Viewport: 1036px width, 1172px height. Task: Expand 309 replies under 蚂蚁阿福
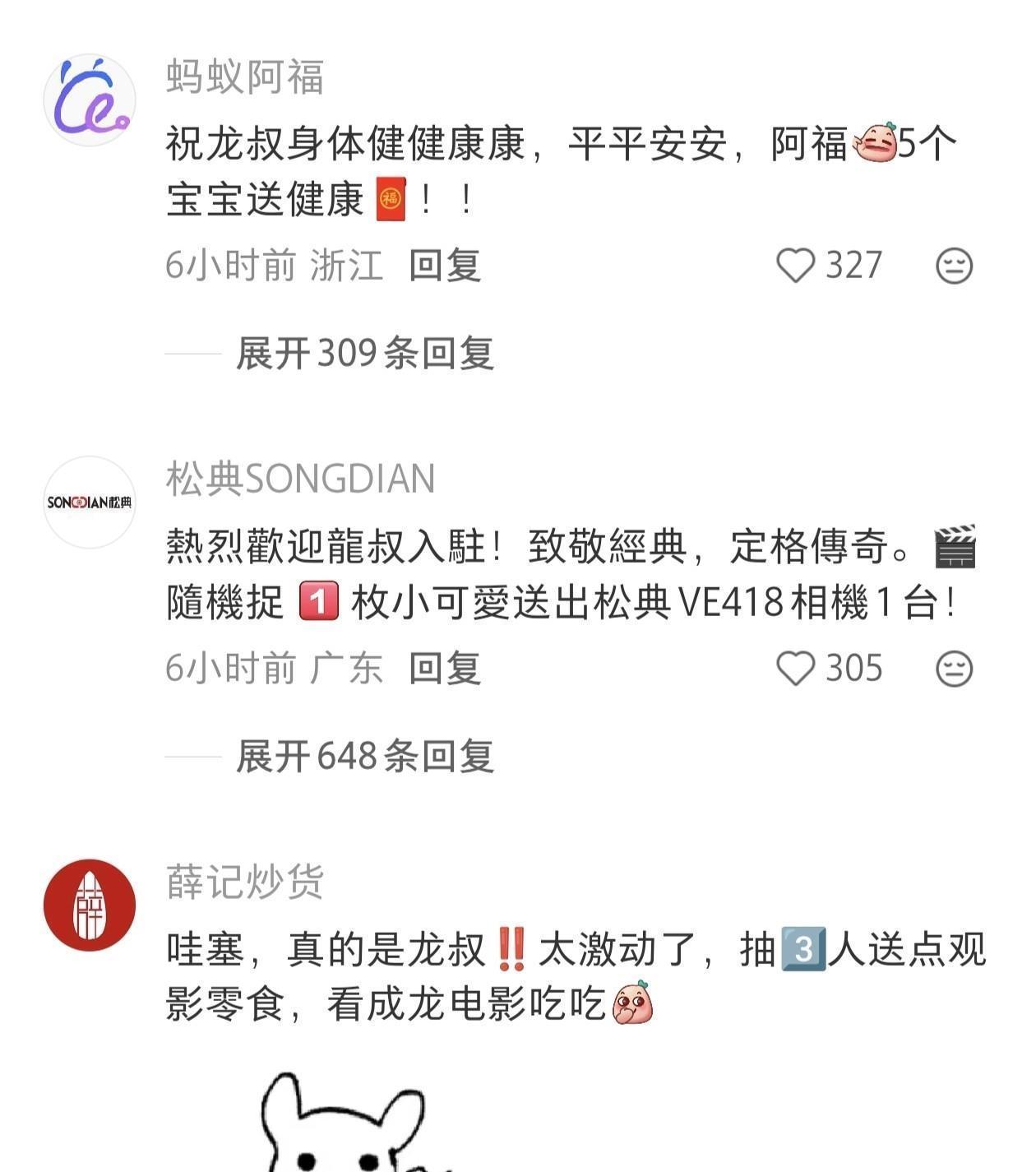pos(364,354)
